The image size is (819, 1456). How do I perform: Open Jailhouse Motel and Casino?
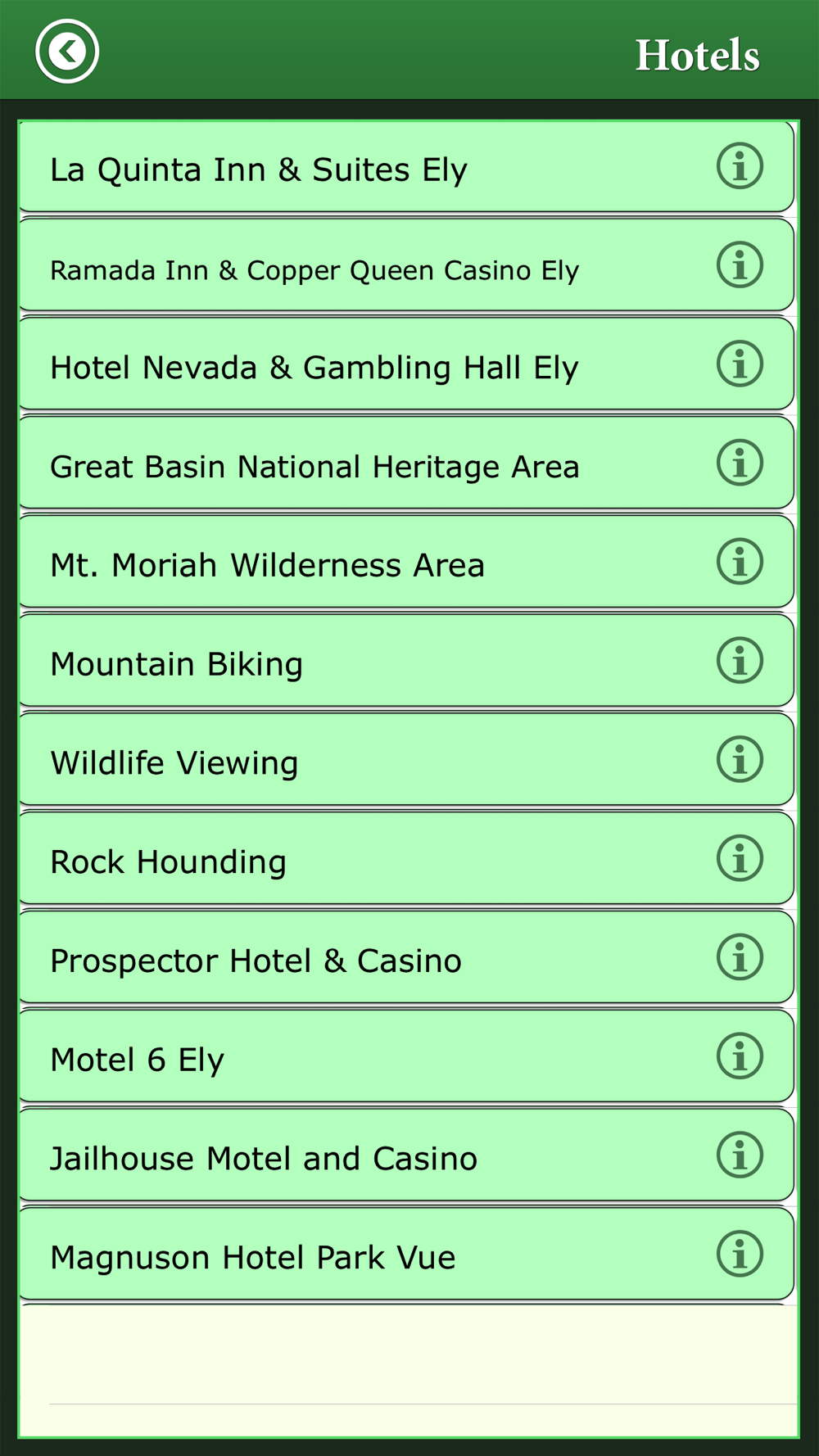tap(406, 1156)
